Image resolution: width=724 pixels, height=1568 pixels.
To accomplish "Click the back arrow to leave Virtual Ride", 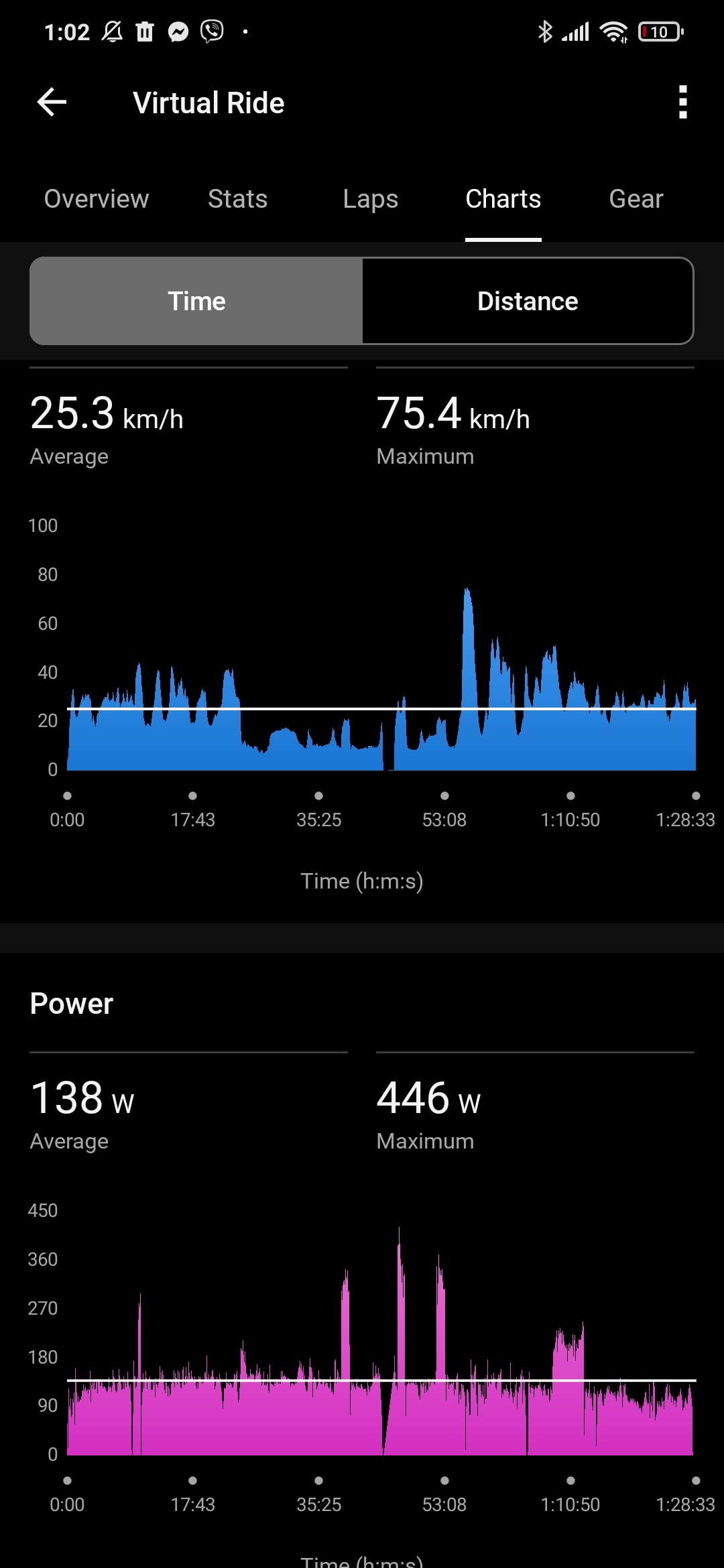I will click(x=50, y=102).
